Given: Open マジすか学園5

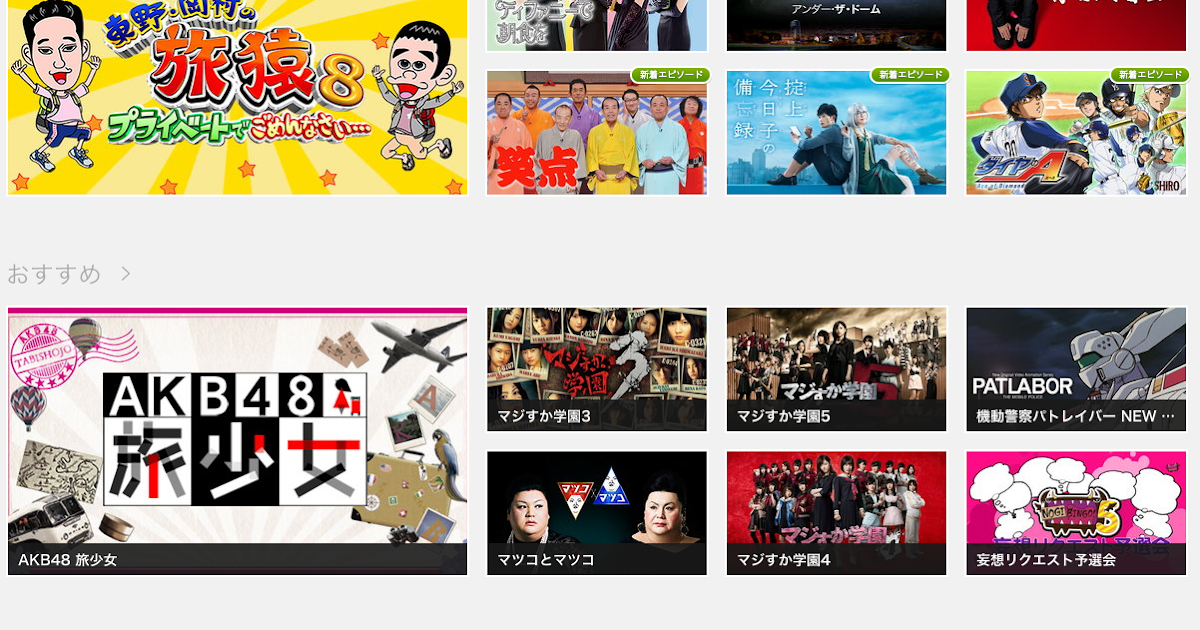Looking at the screenshot, I should [x=836, y=369].
